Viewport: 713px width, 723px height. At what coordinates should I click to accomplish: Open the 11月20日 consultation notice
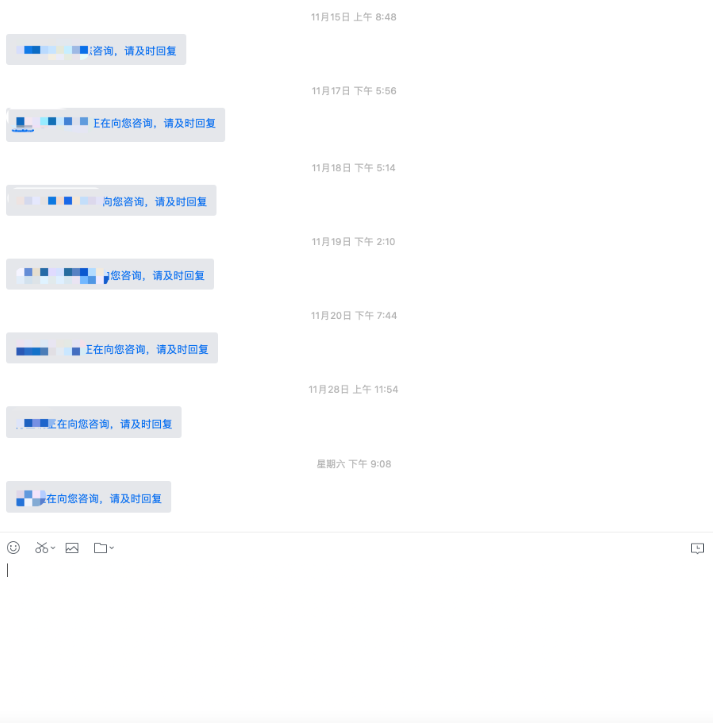[x=112, y=349]
